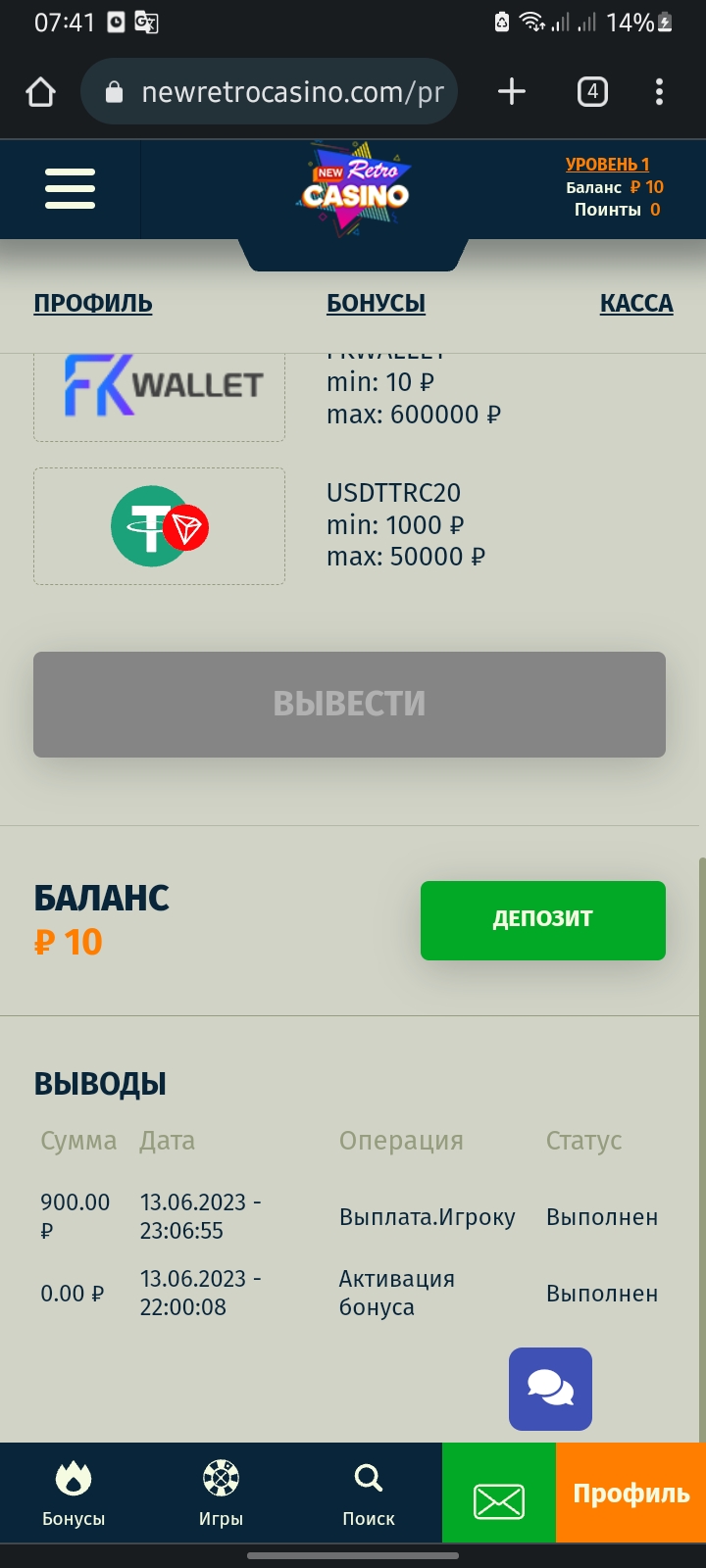Open Поиск in the bottom bar
Viewport: 706px width, 1568px height.
coord(369,1493)
